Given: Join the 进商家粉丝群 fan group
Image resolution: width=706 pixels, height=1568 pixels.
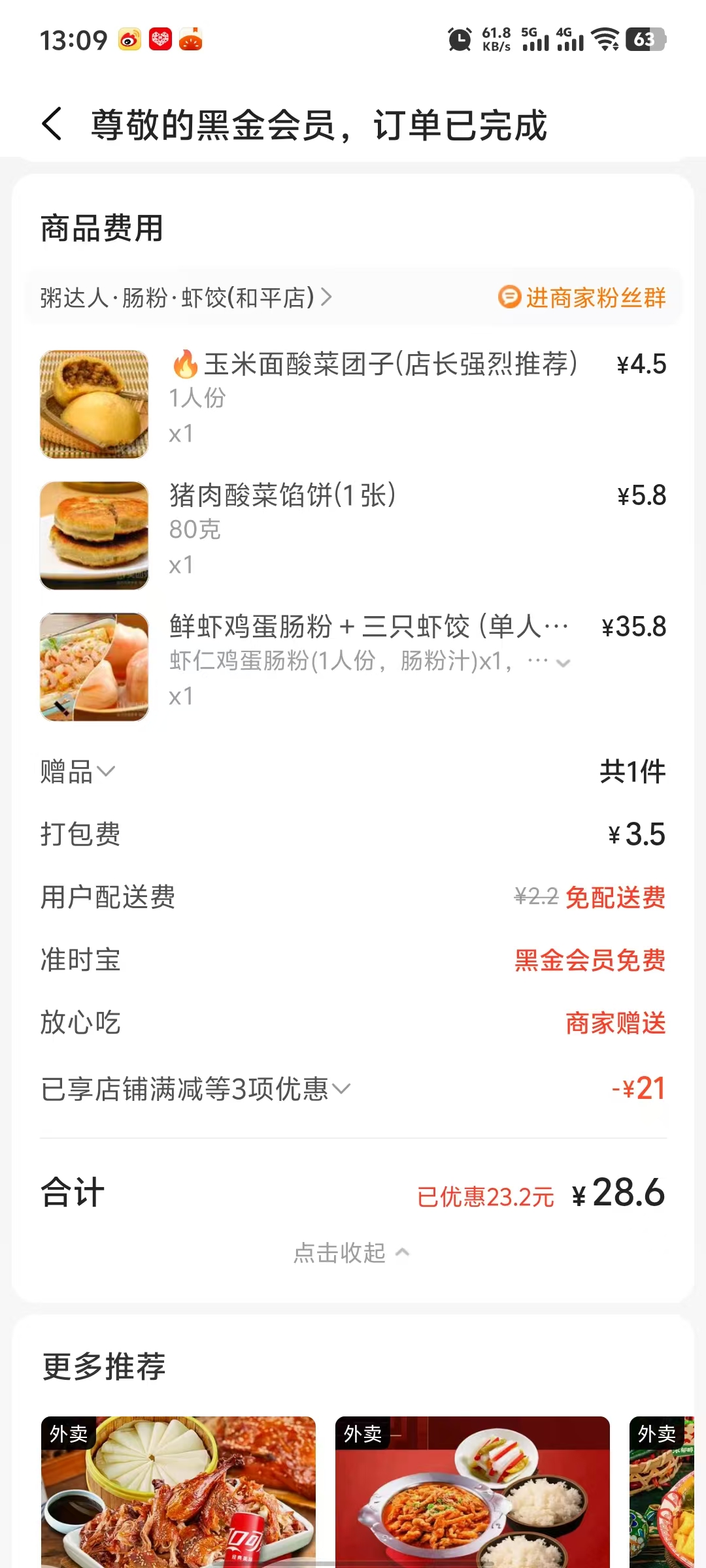Looking at the screenshot, I should click(x=582, y=298).
